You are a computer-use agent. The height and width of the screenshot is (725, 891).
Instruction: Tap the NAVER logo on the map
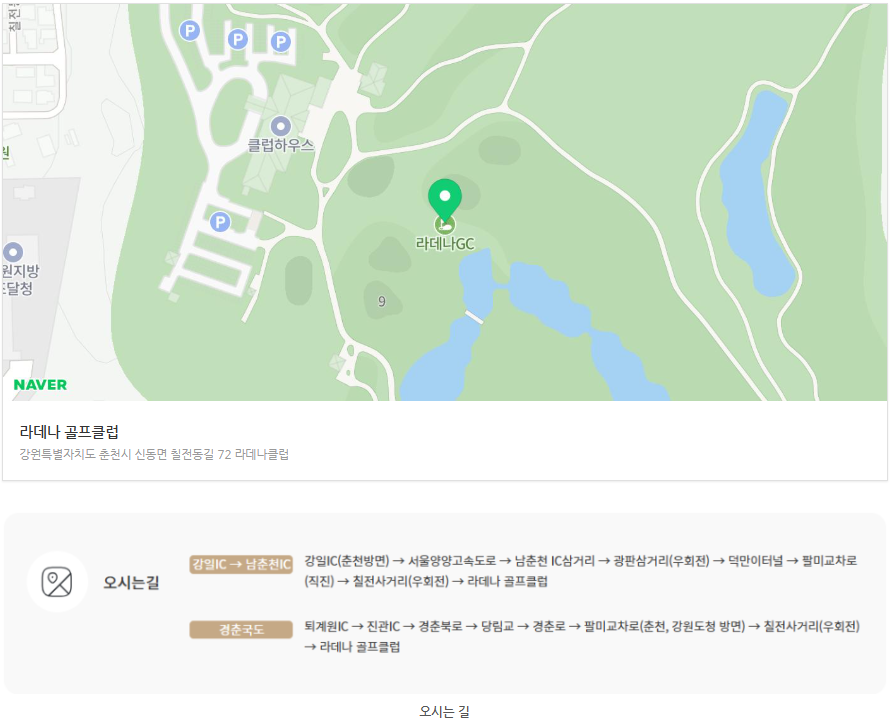(x=41, y=385)
